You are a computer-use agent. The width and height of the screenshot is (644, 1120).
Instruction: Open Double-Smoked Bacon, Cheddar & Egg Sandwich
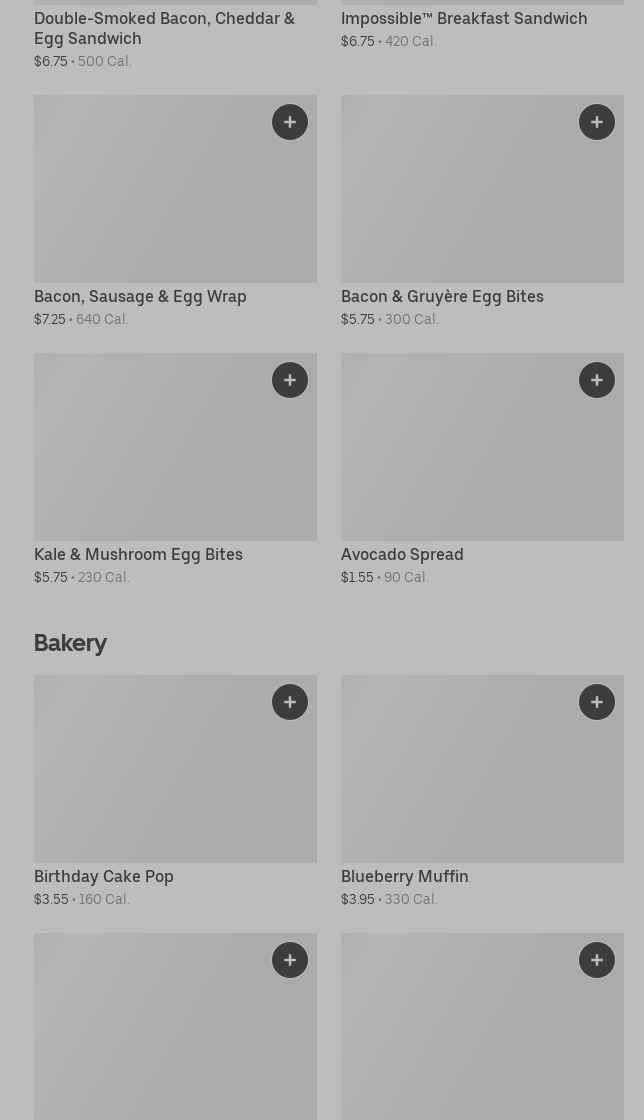pos(164,28)
